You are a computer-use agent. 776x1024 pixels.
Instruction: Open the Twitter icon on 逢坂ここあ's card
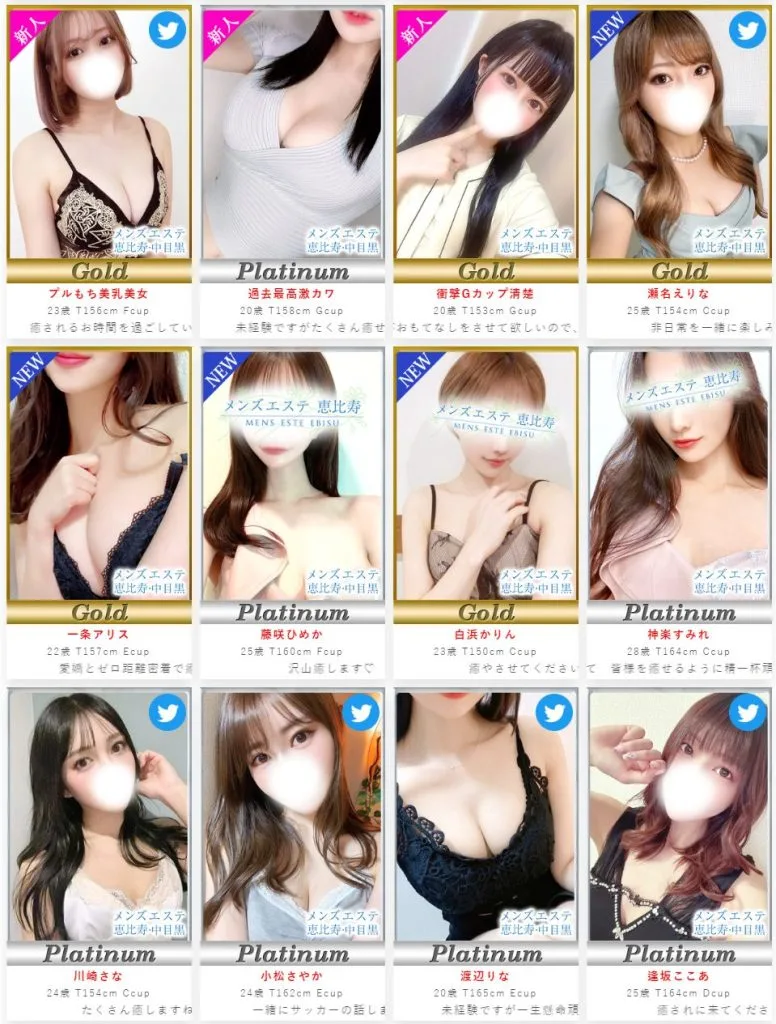click(747, 712)
